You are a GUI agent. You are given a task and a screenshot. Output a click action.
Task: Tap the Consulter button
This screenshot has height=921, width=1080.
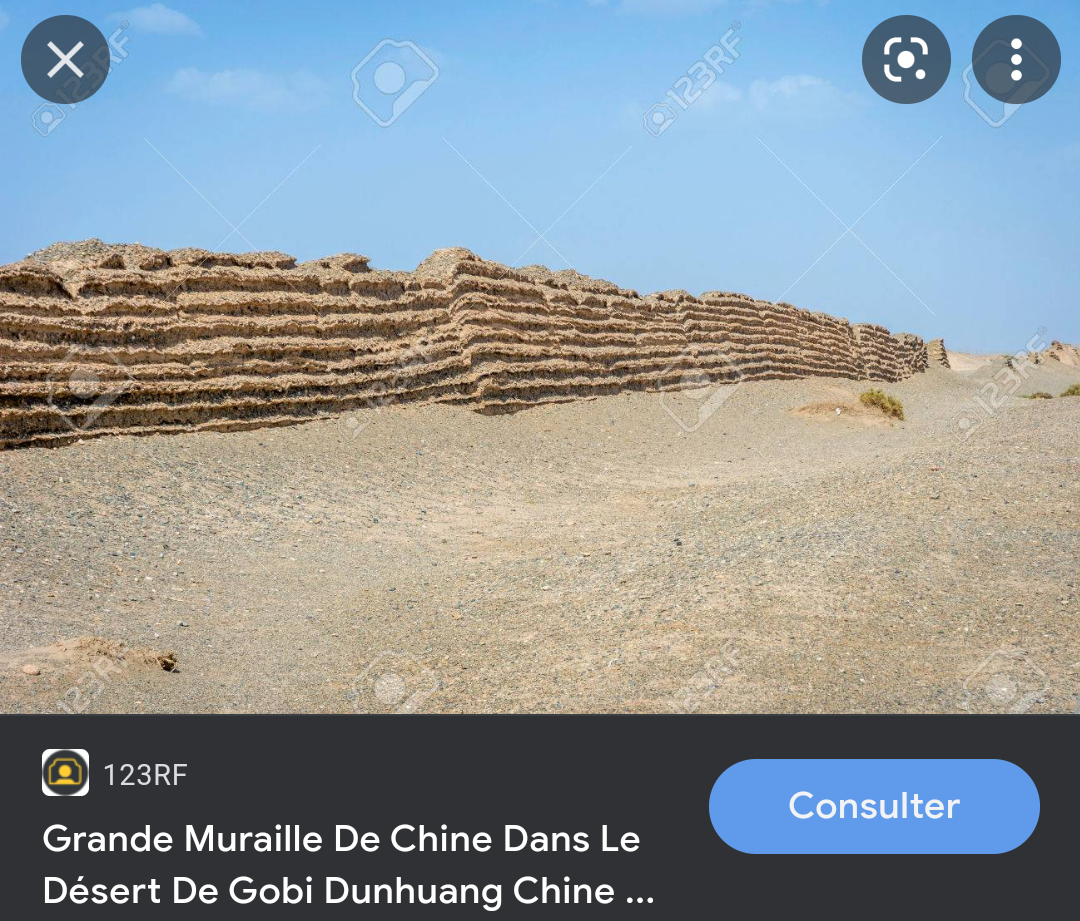pyautogui.click(x=874, y=806)
